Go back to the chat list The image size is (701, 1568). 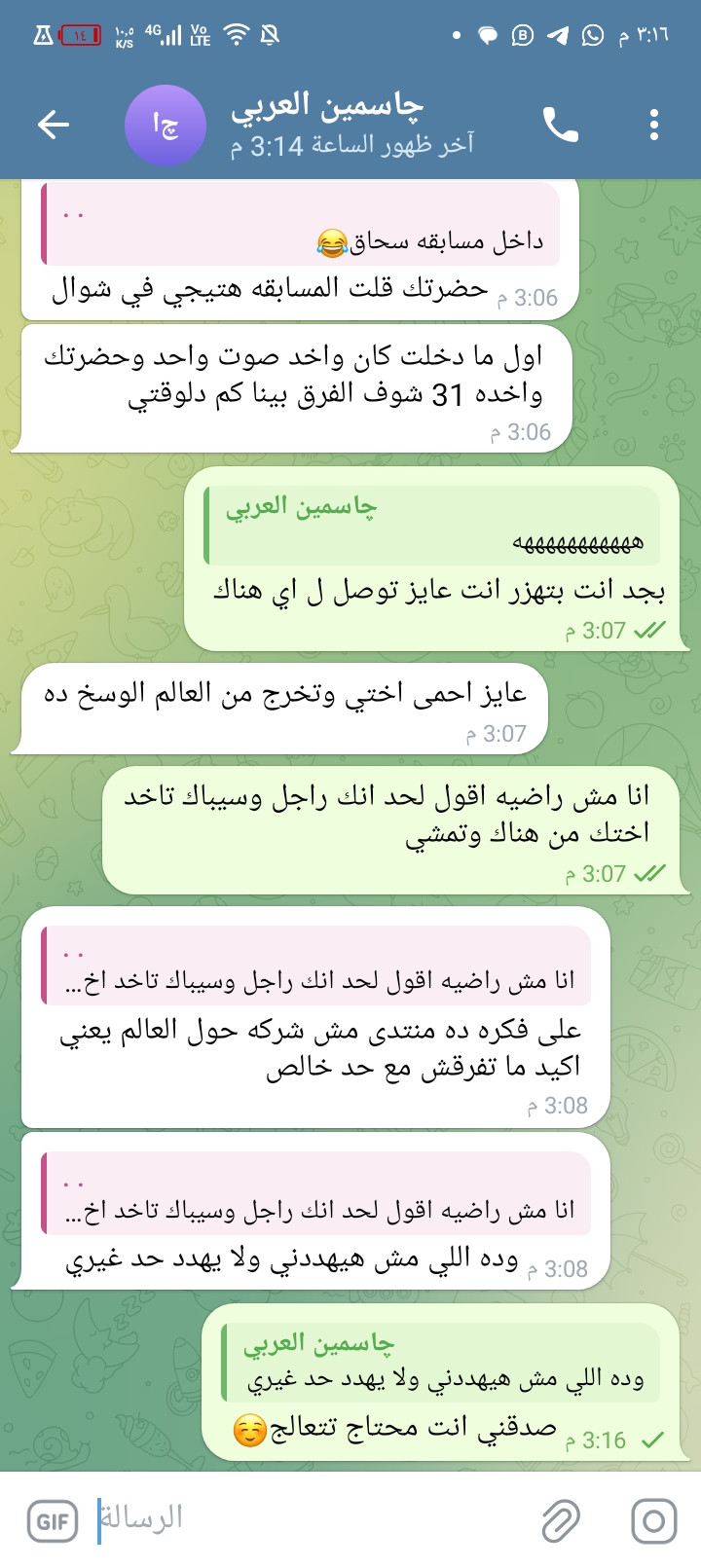(54, 125)
